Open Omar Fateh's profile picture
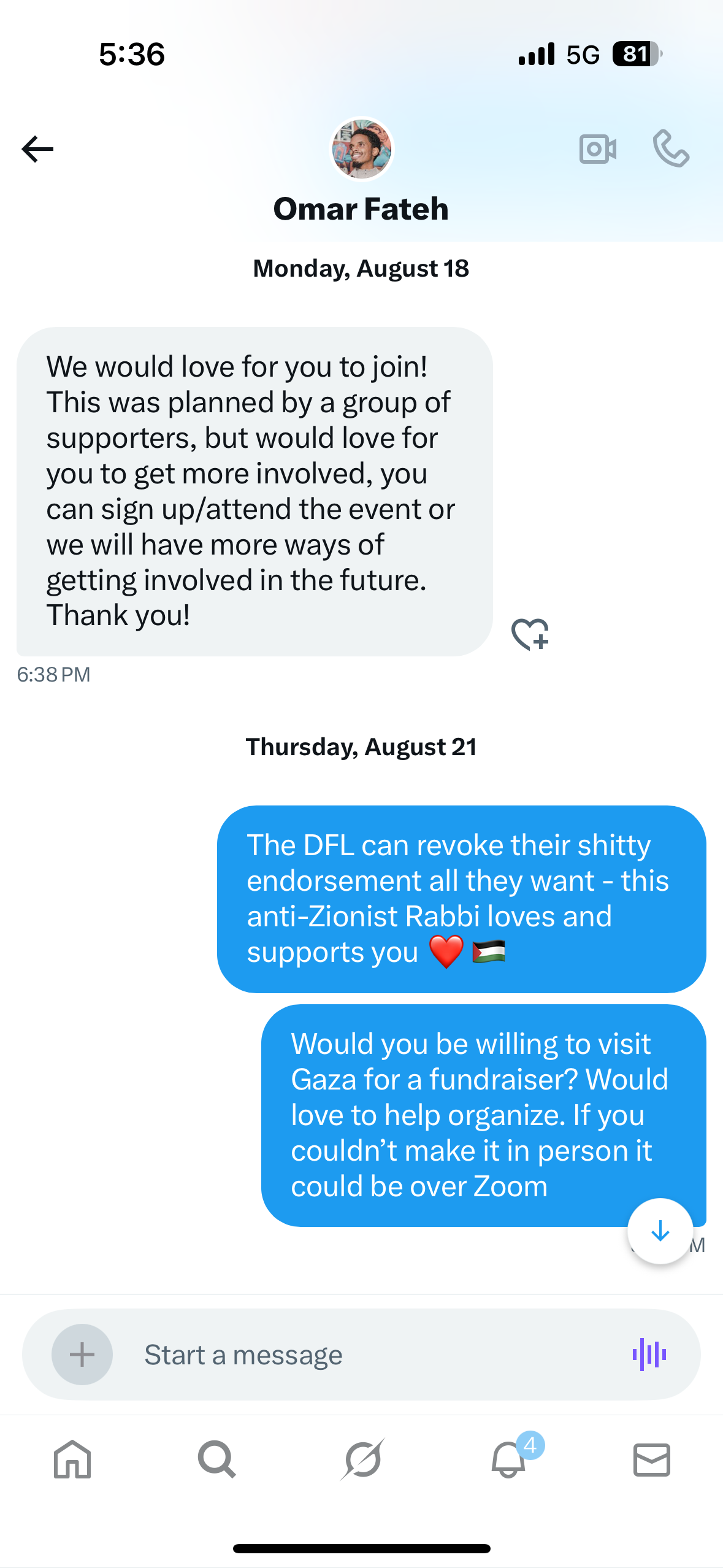Screen dimensions: 723x1568 (362, 149)
